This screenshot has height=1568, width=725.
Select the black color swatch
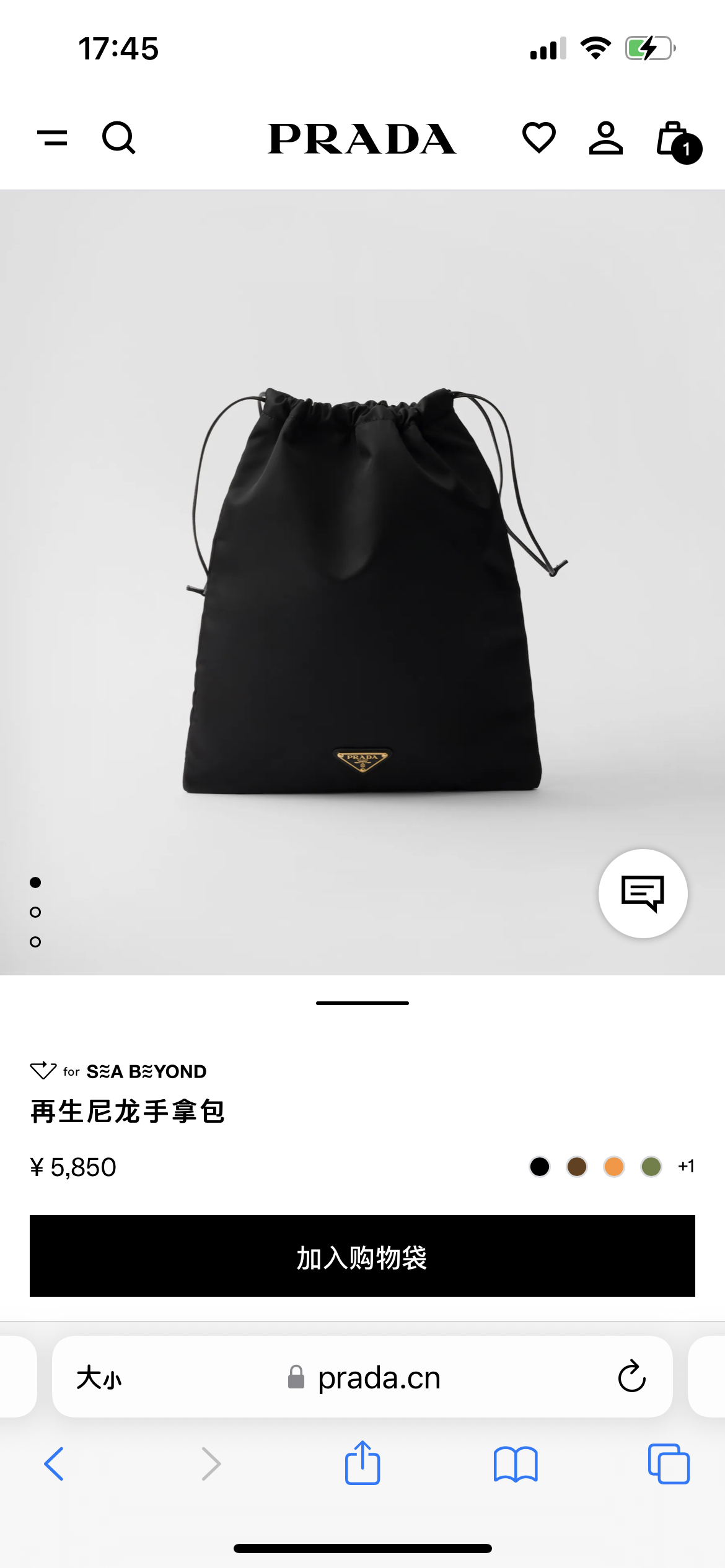540,1167
